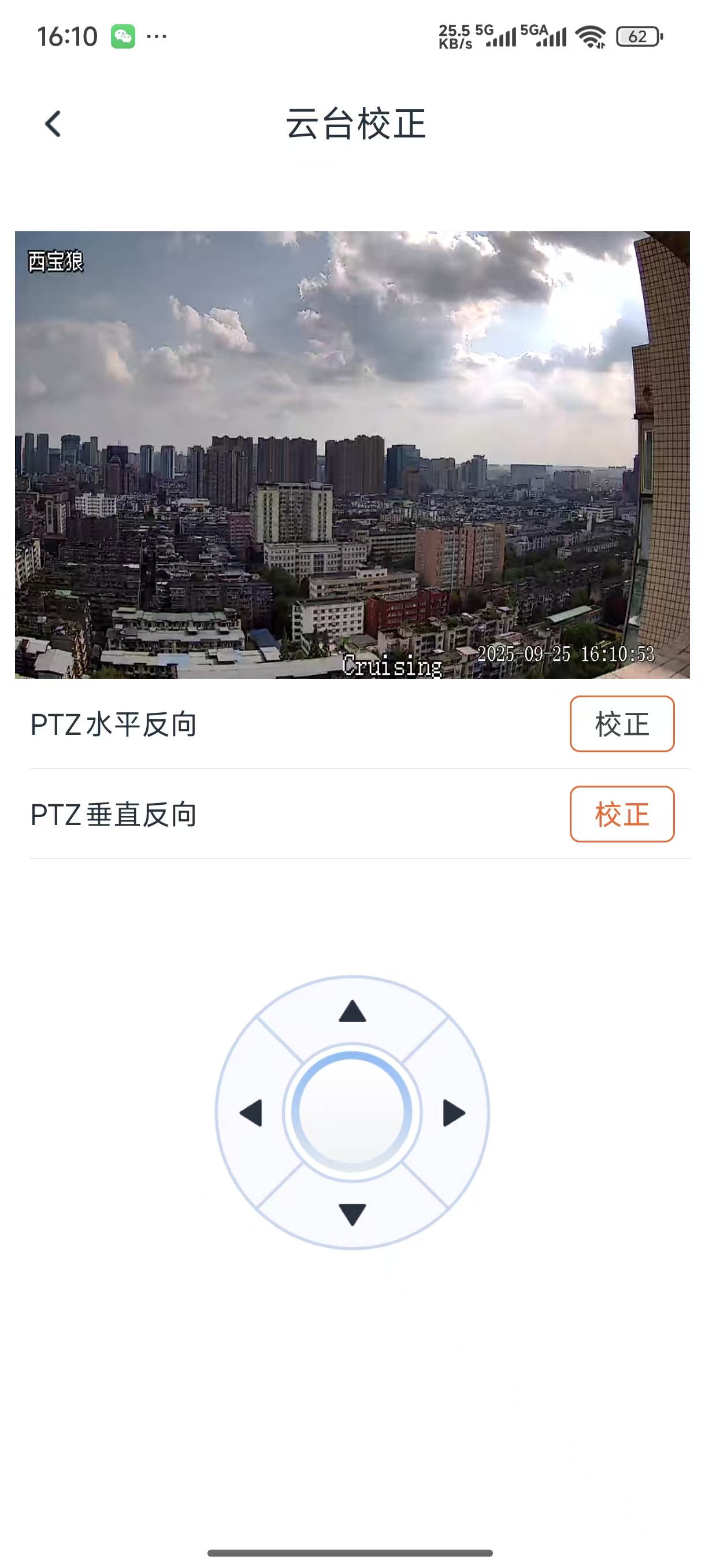Tap the center button of the PTZ pad

pos(352,1112)
